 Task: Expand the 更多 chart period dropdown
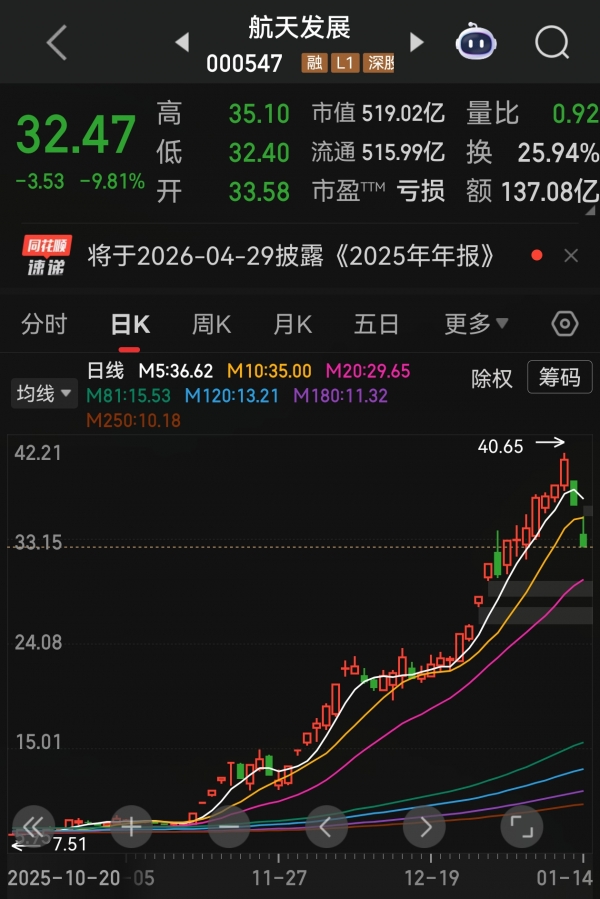point(476,324)
